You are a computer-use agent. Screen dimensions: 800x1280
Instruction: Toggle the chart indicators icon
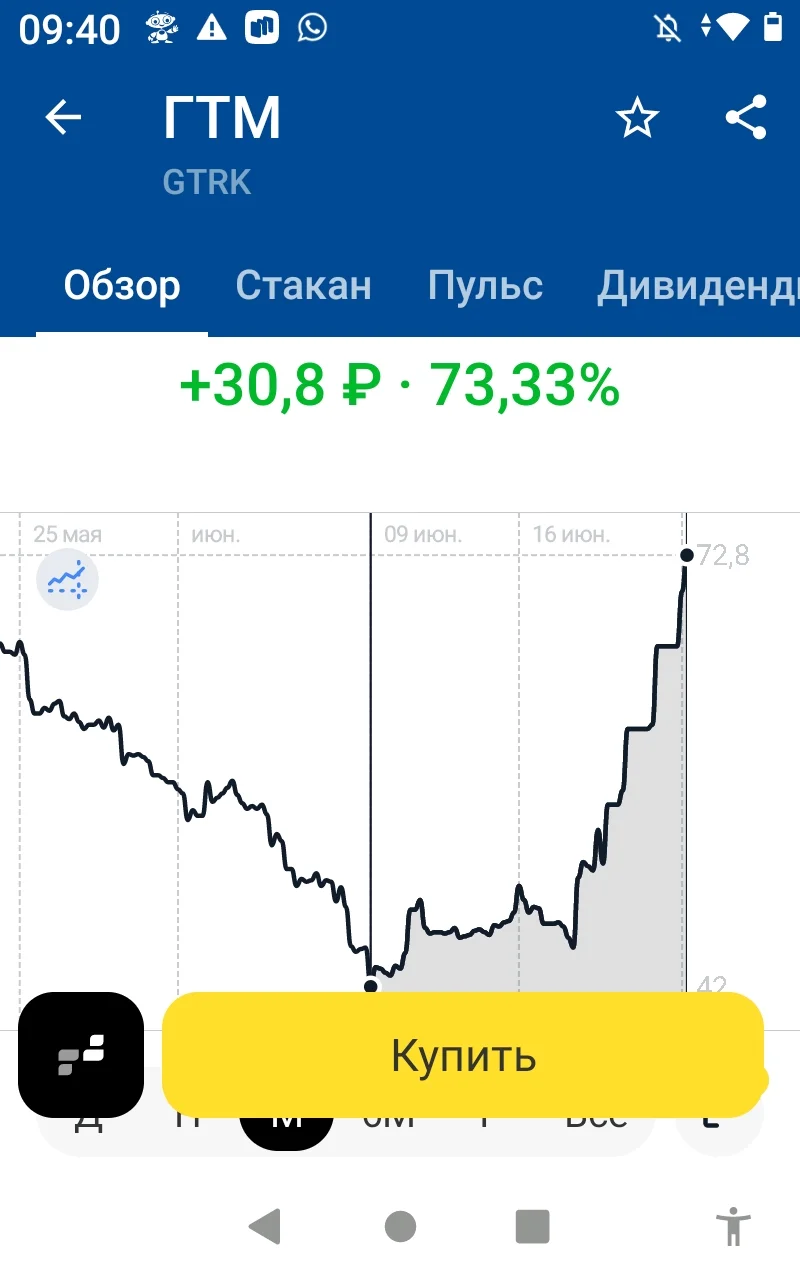coord(68,579)
